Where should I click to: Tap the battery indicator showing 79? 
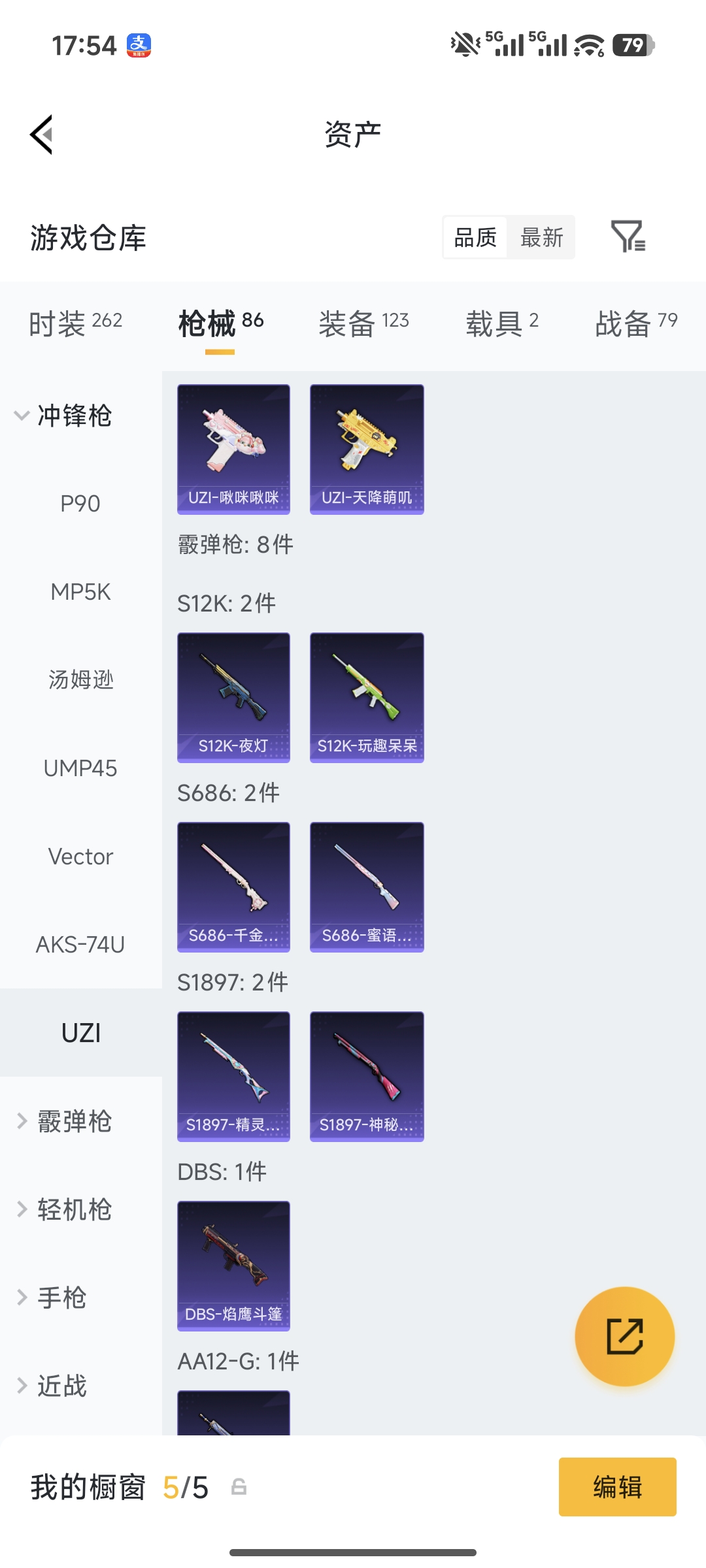(630, 46)
